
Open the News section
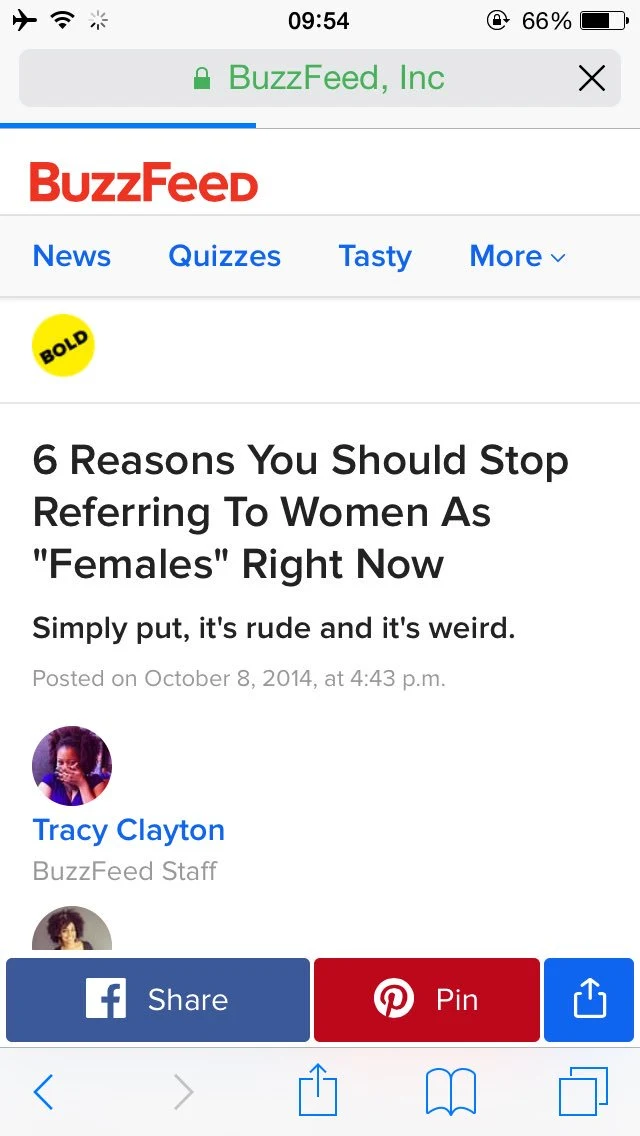point(72,256)
